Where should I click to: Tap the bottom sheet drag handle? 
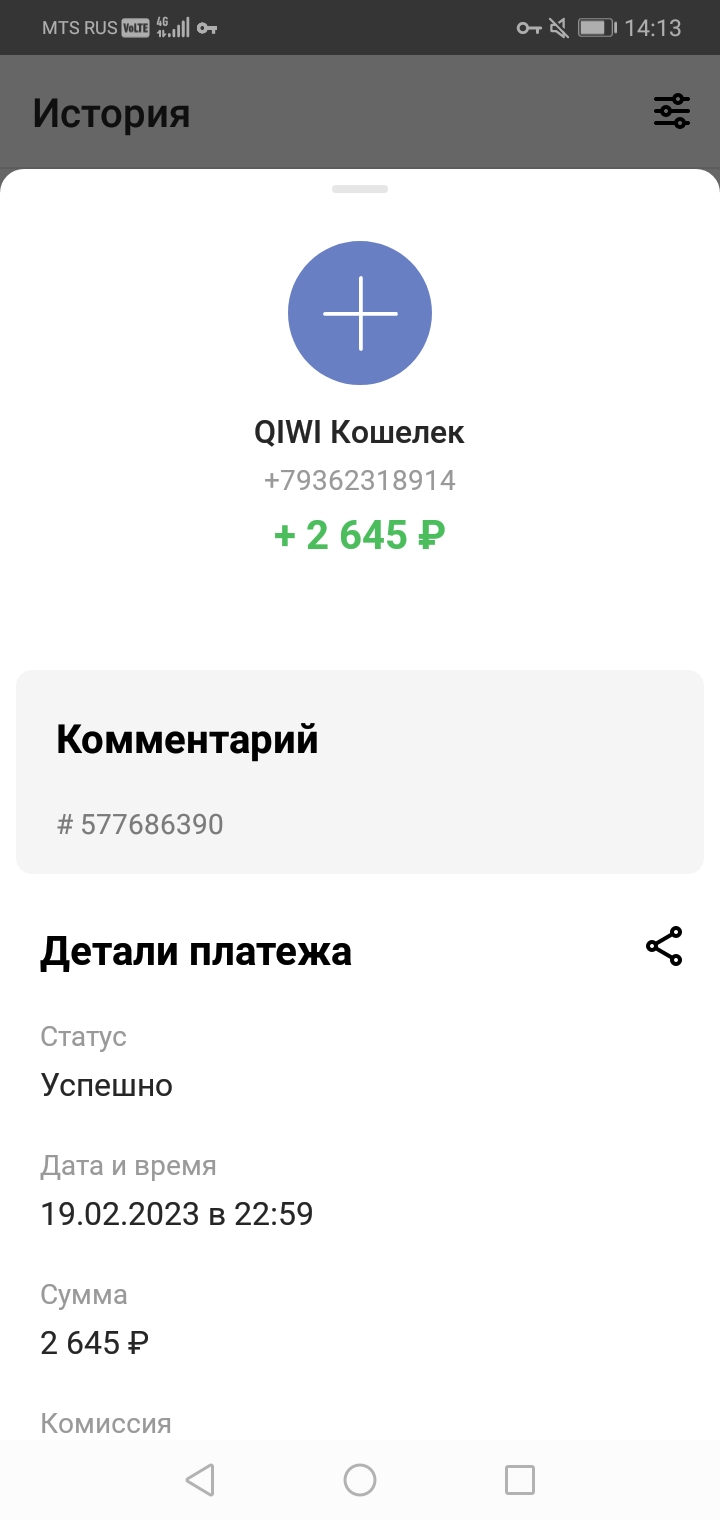pyautogui.click(x=360, y=189)
